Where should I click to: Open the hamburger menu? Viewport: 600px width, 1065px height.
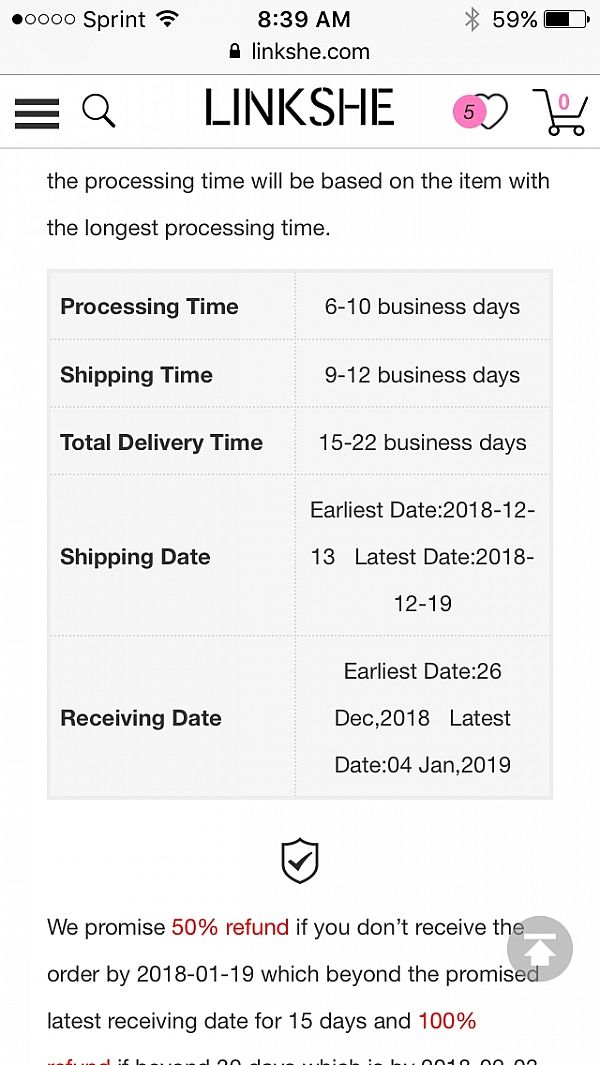click(37, 113)
